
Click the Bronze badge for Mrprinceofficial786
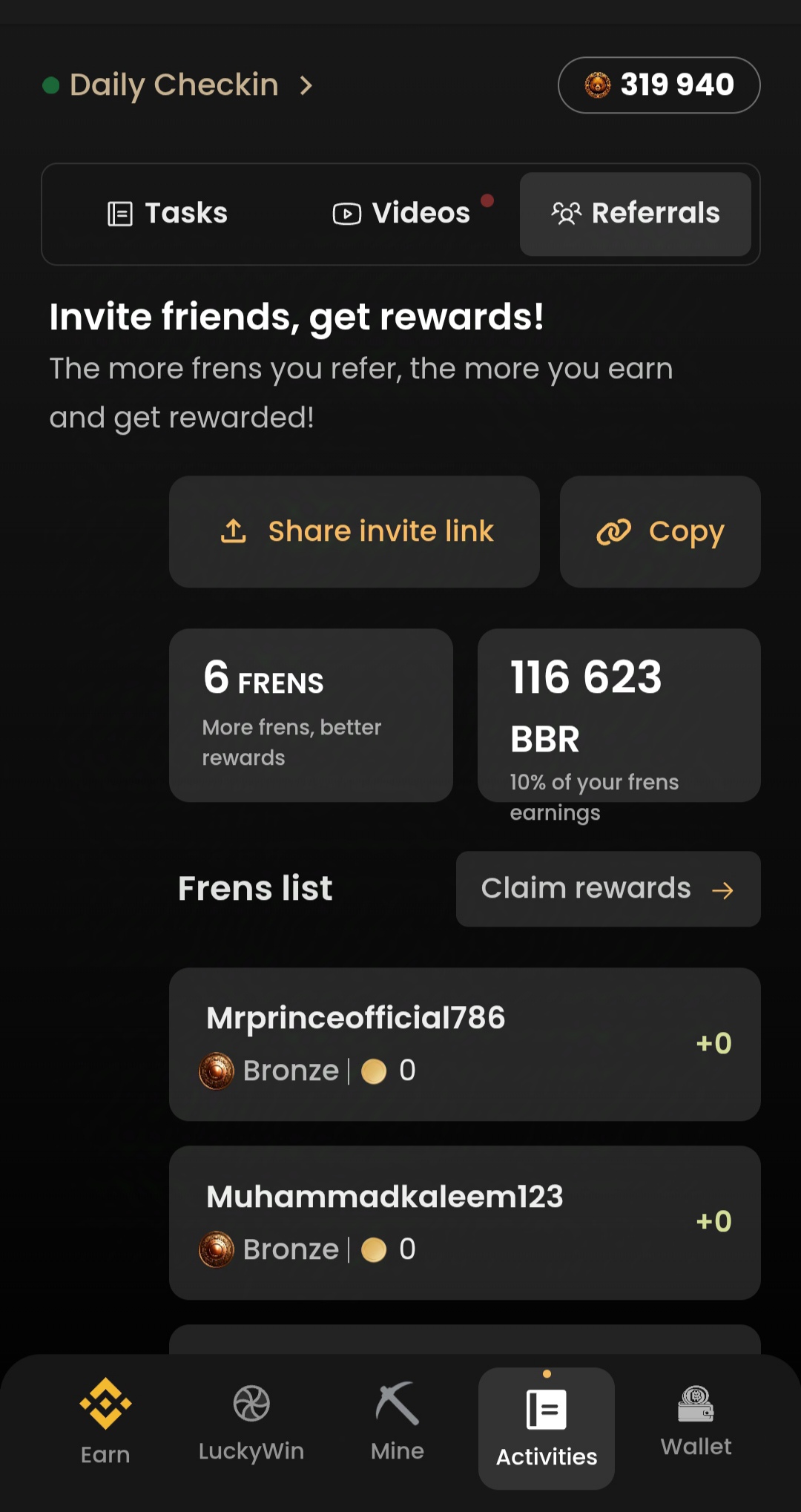[217, 1070]
